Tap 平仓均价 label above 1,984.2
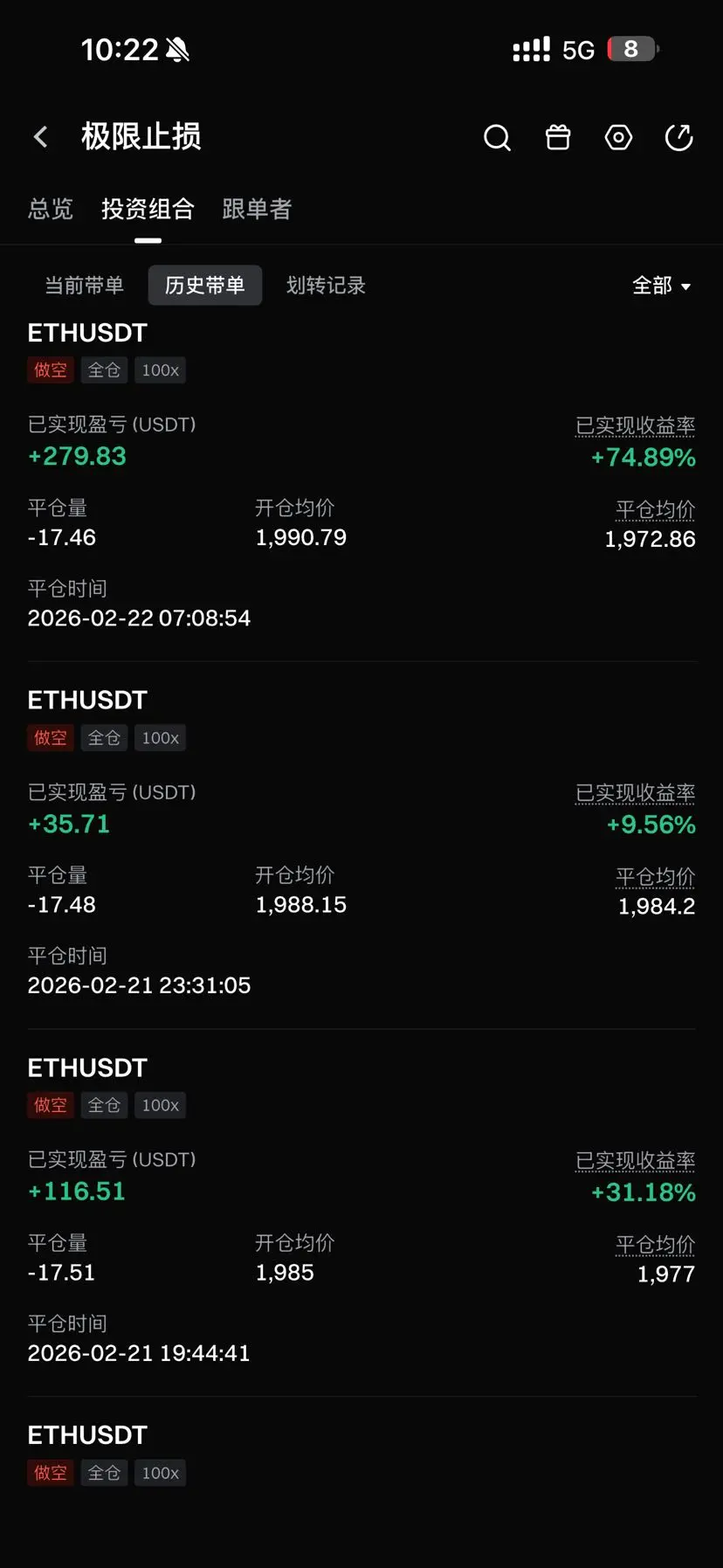723x1568 pixels. pyautogui.click(x=655, y=876)
